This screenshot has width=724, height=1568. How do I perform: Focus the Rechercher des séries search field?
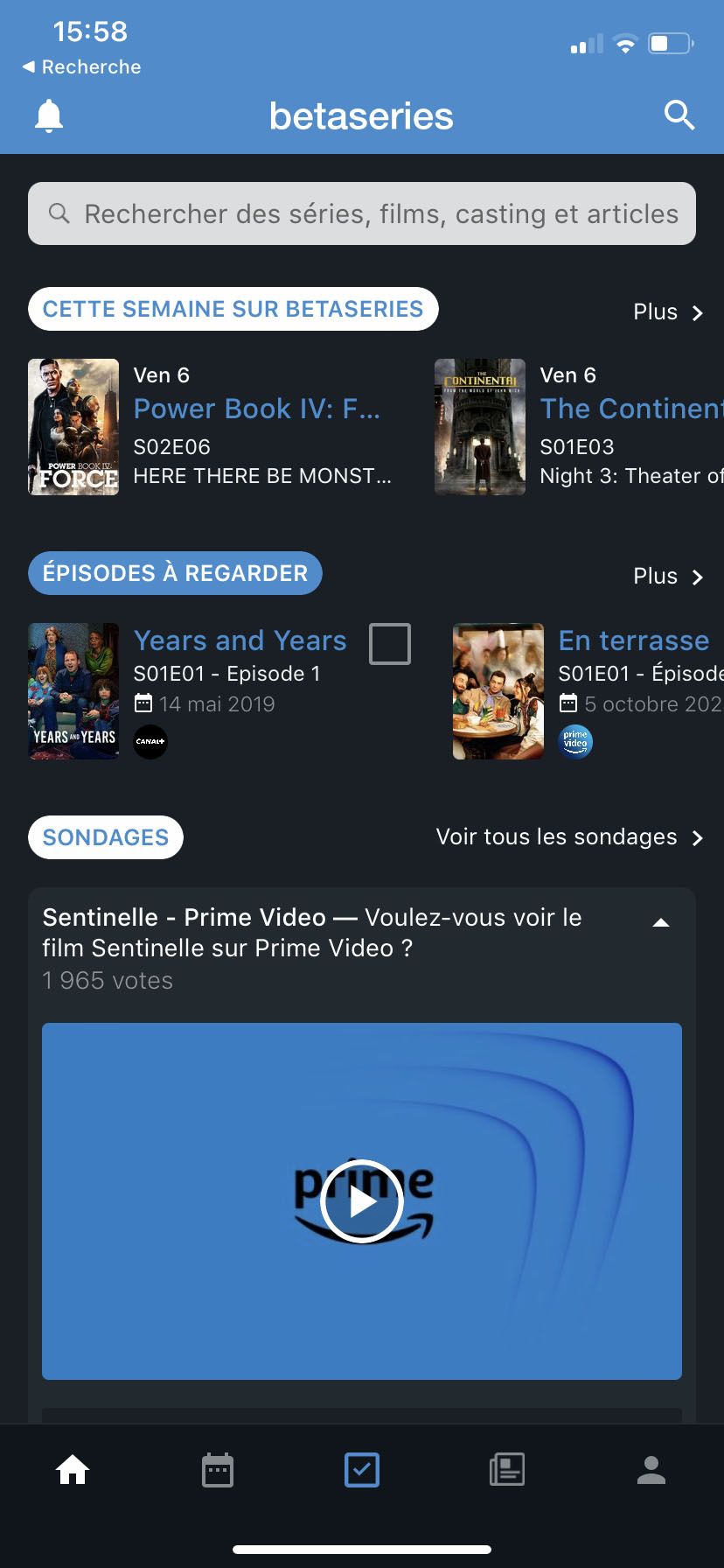[x=362, y=213]
